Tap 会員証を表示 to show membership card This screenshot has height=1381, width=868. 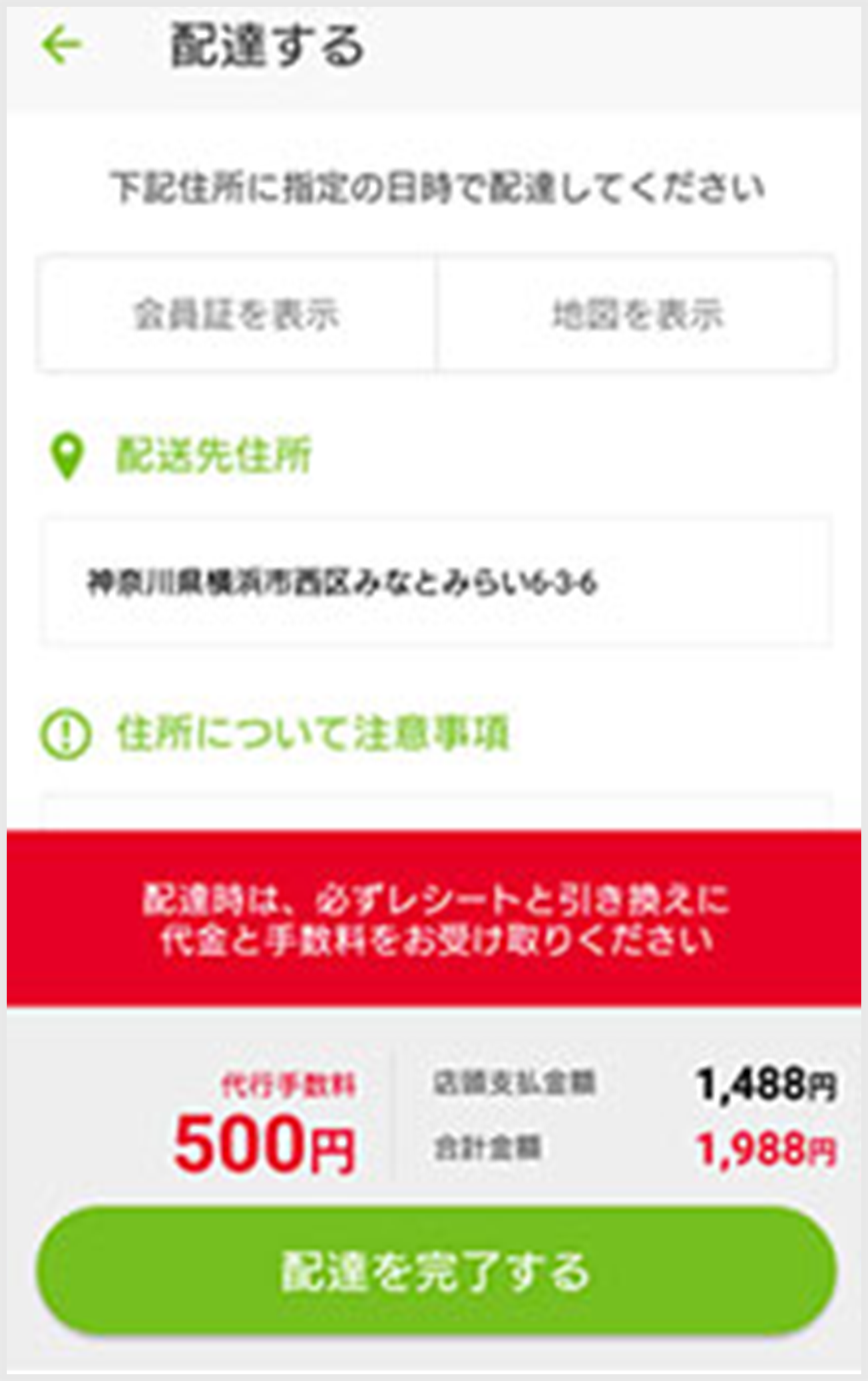tap(236, 314)
